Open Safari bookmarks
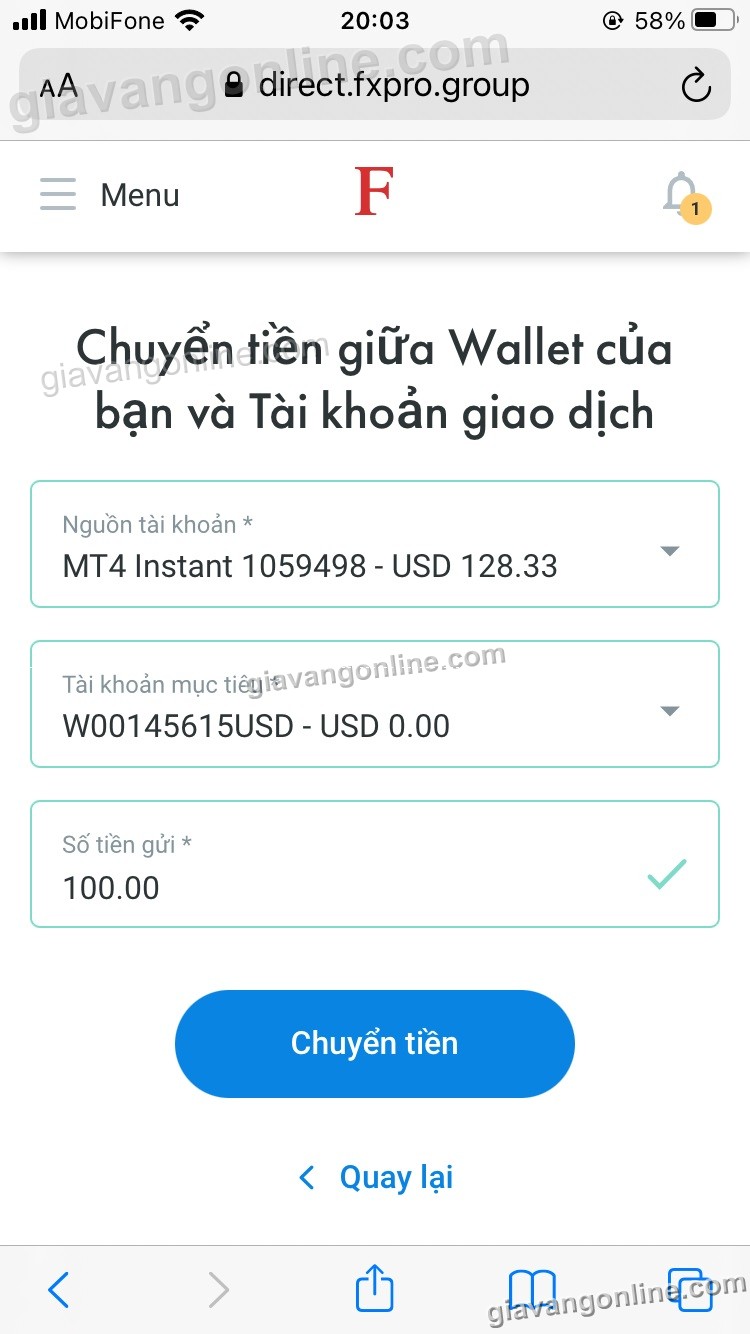 pyautogui.click(x=531, y=1290)
